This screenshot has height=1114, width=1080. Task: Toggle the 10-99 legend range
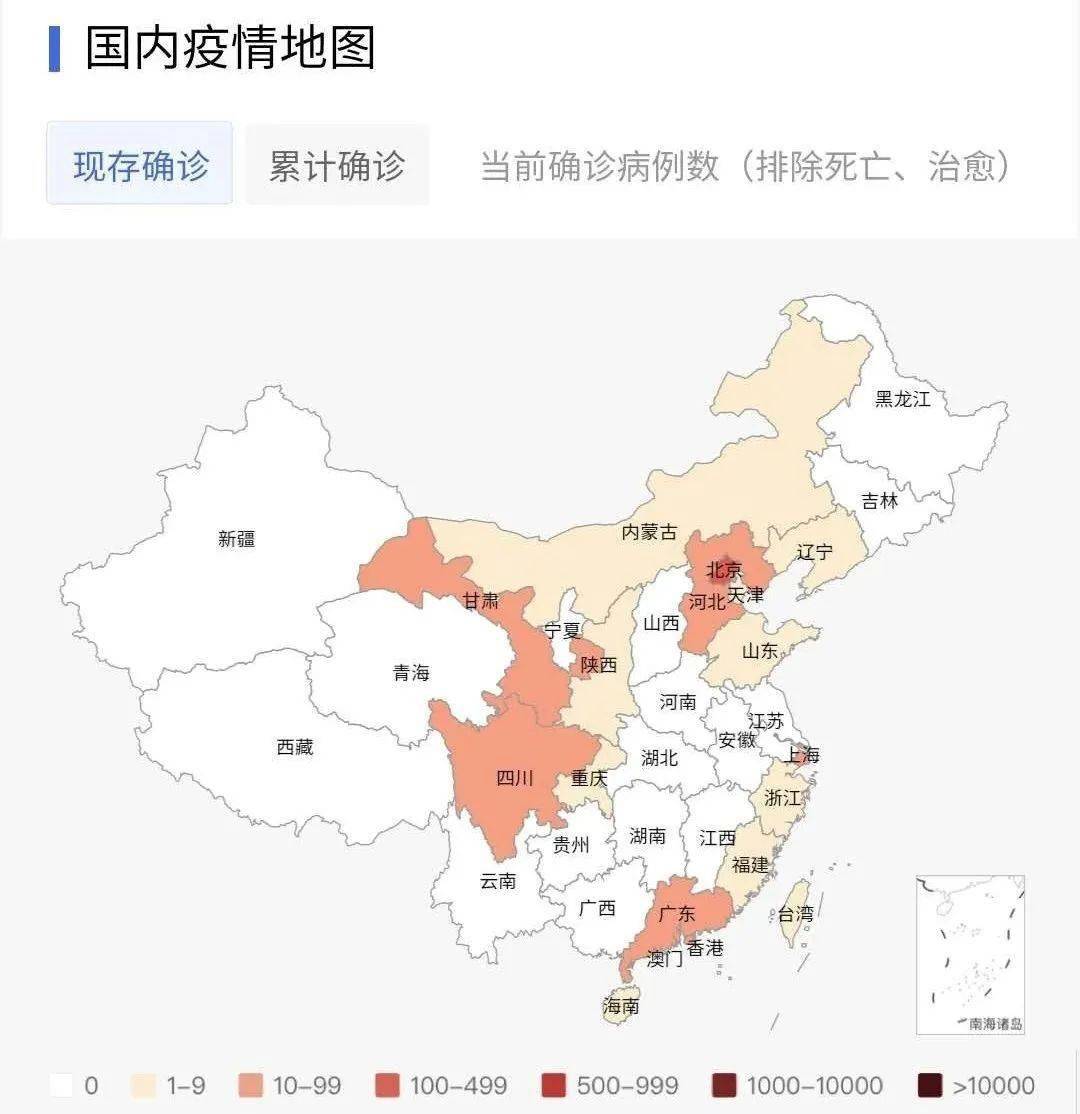(291, 1085)
